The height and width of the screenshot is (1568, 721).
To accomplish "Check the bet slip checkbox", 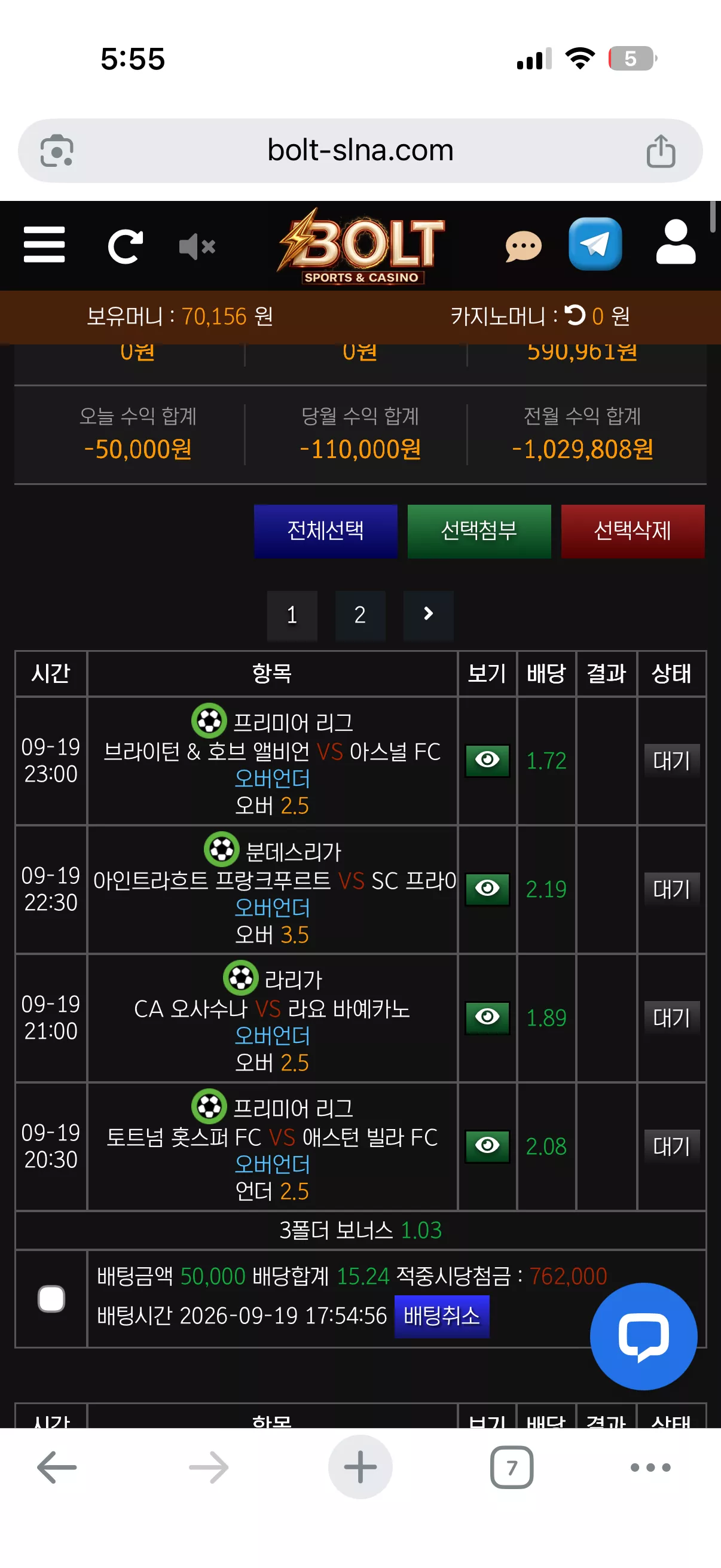I will click(x=51, y=1298).
